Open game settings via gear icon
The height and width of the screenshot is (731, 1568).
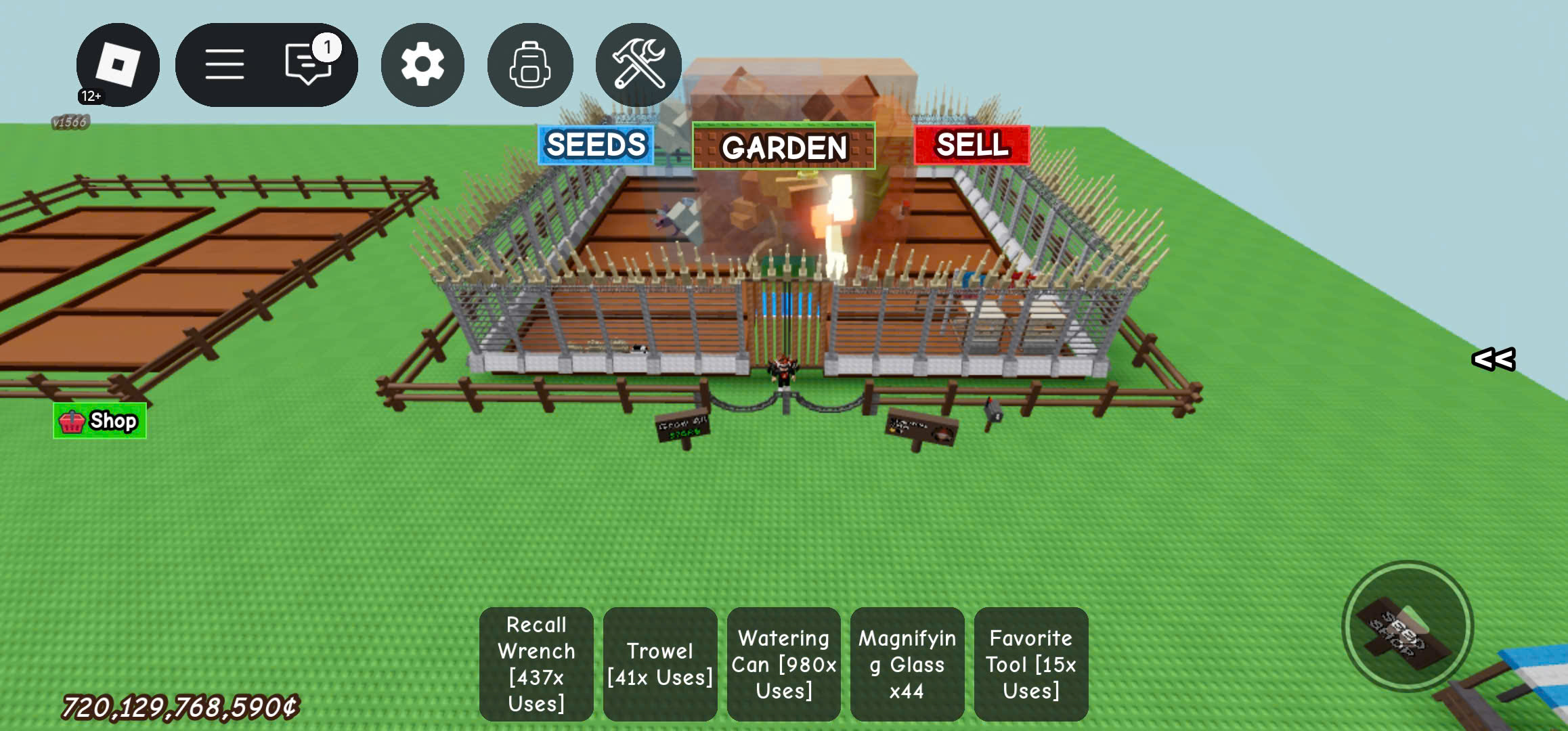(422, 65)
